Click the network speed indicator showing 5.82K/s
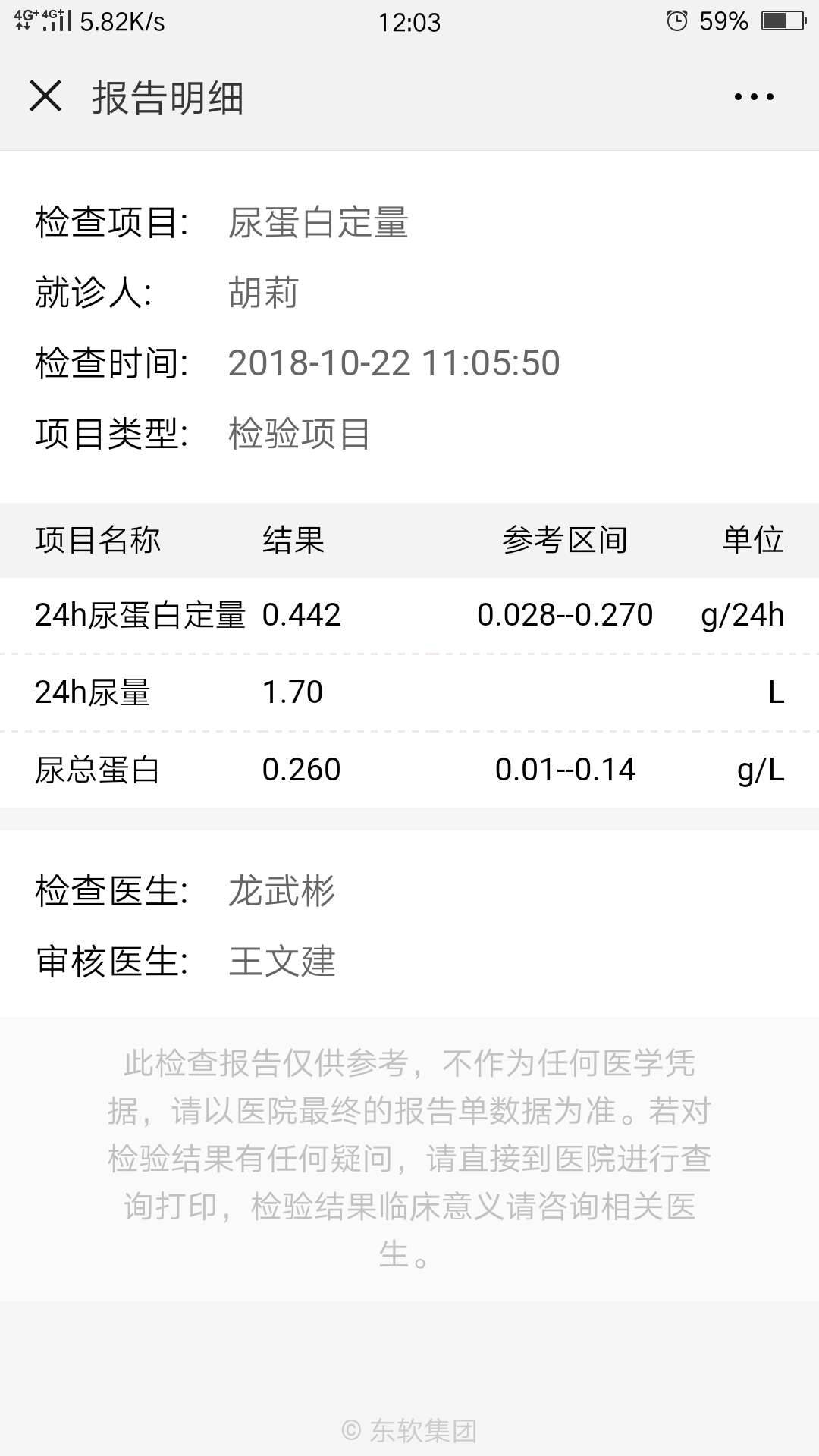The height and width of the screenshot is (1456, 819). click(121, 21)
